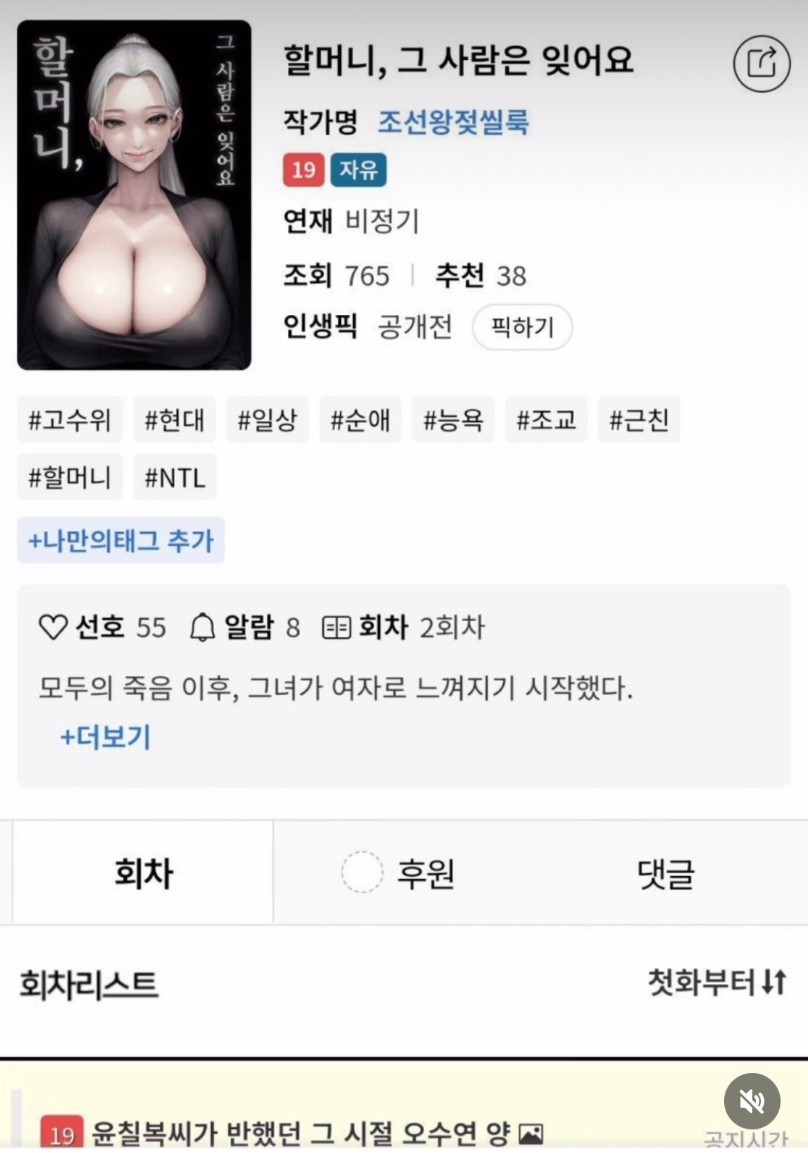
Task: Open the novel cover image
Action: click(134, 195)
